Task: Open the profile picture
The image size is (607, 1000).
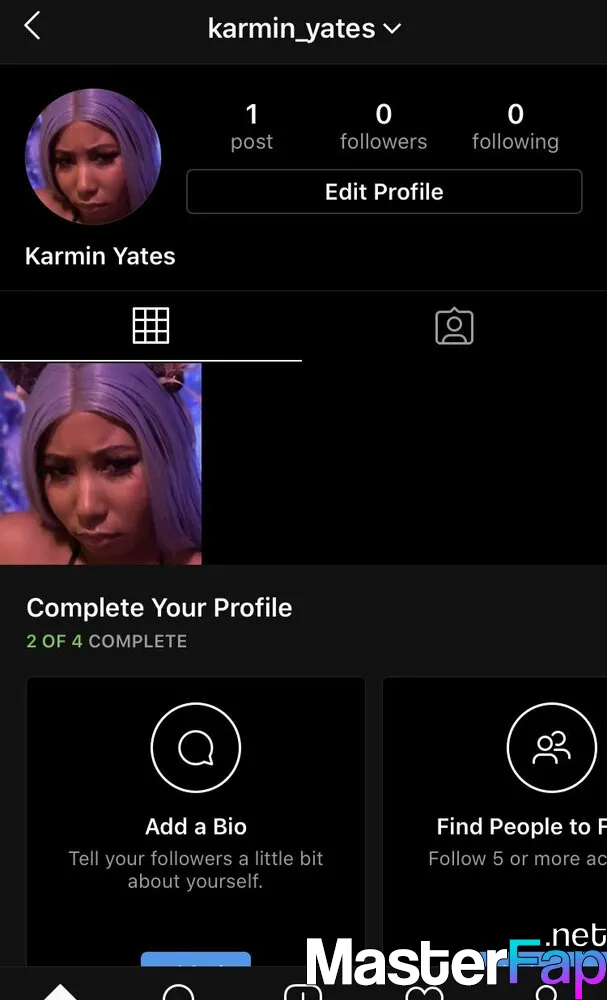Action: coord(93,157)
